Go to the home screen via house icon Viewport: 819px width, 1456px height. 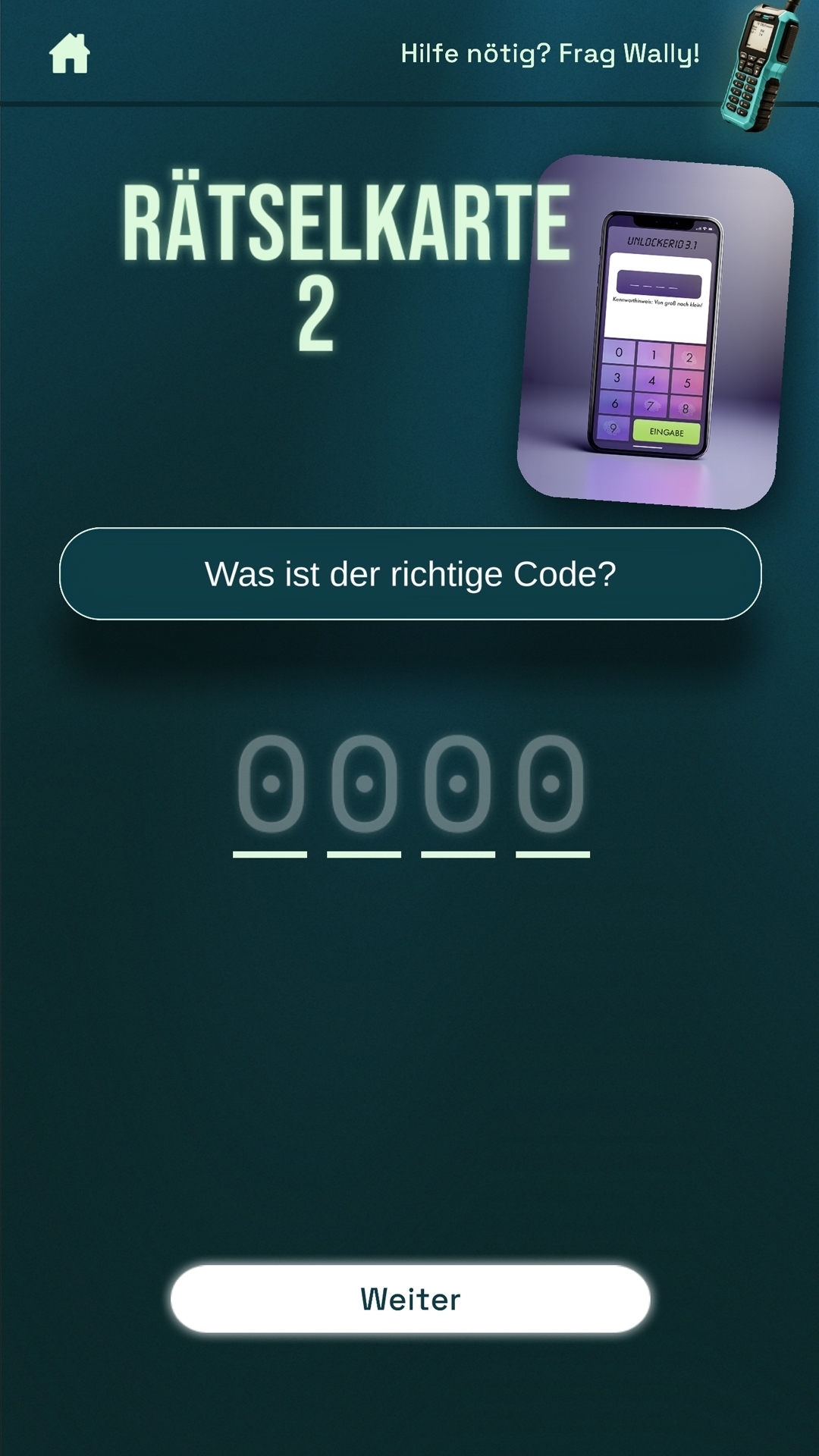tap(69, 53)
